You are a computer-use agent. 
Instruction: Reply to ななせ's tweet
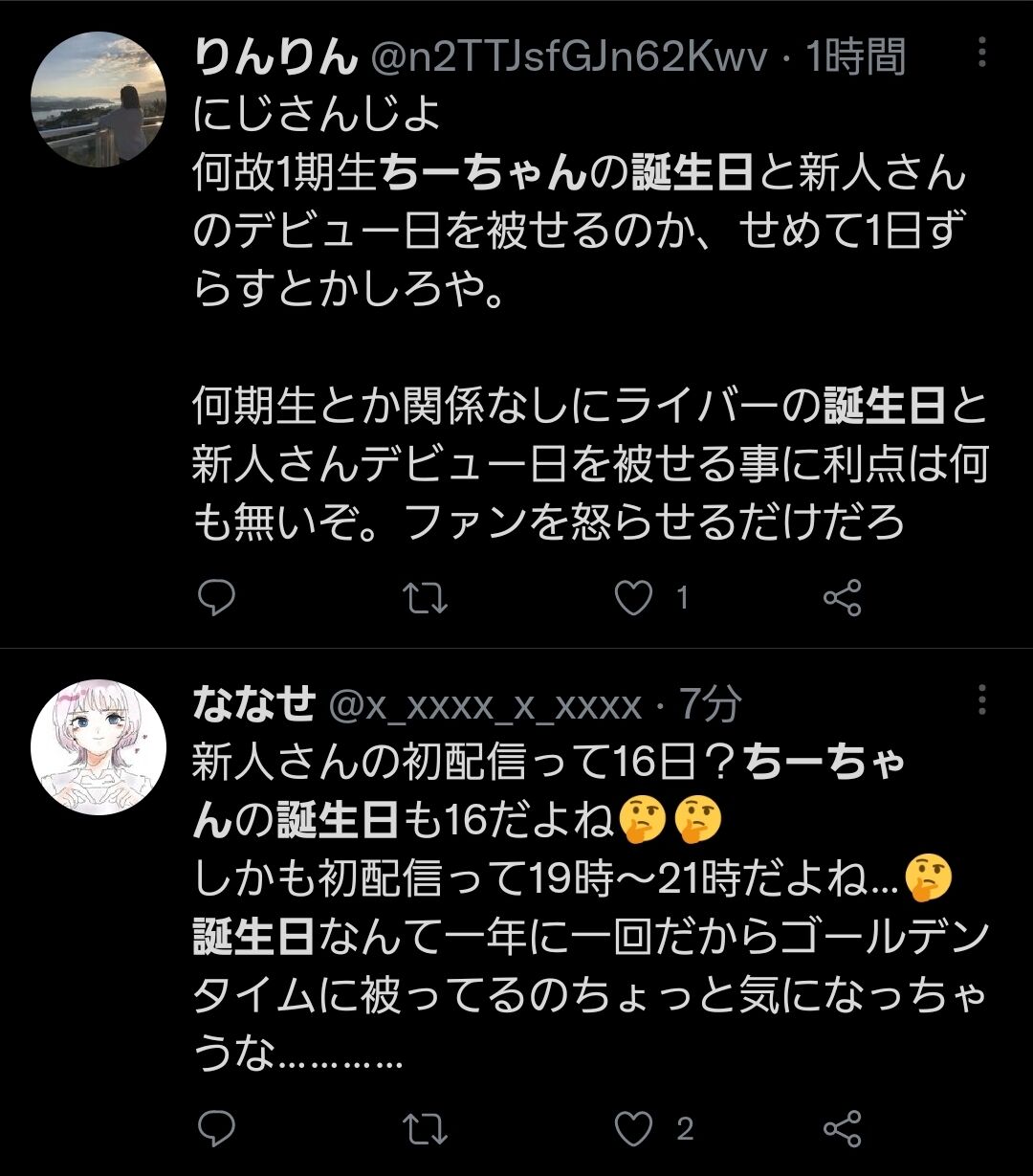pos(216,1129)
